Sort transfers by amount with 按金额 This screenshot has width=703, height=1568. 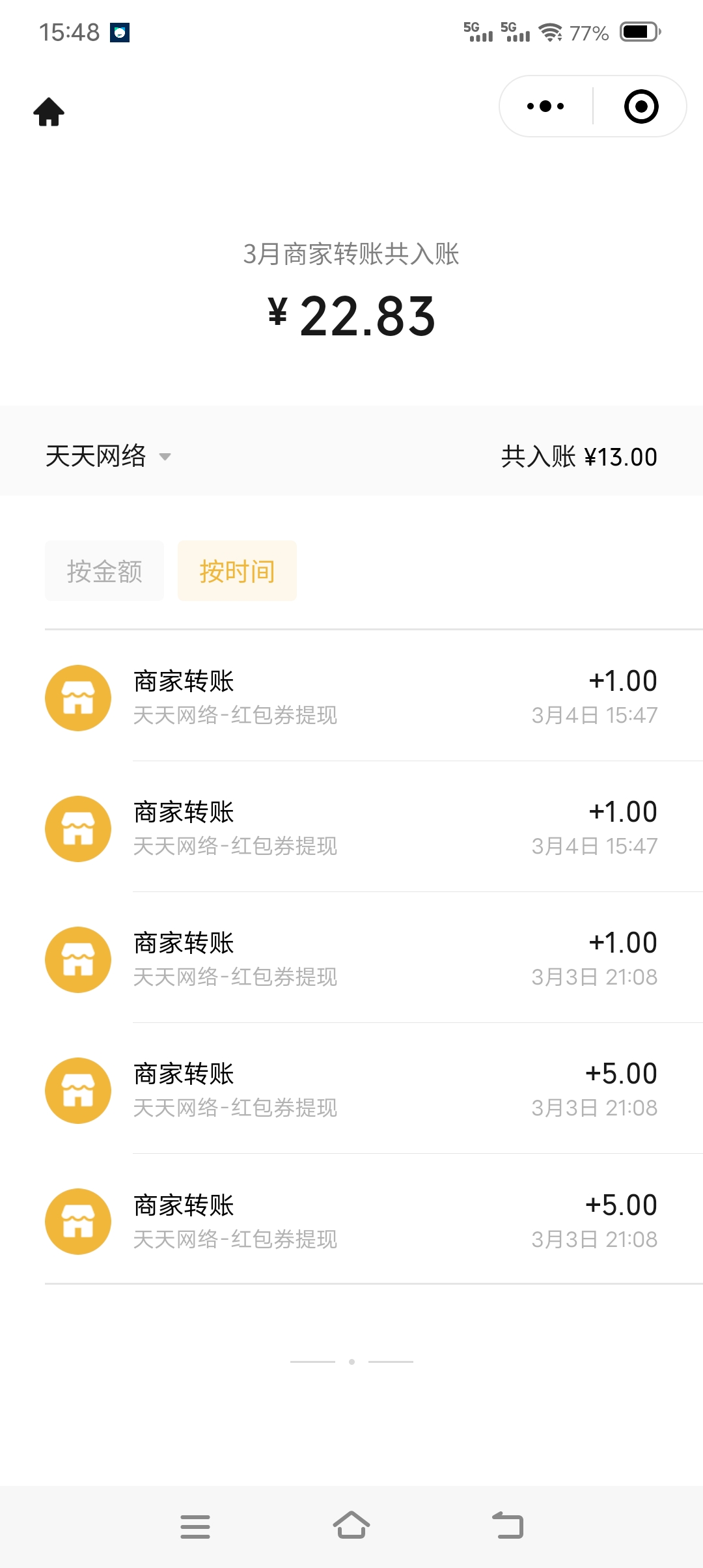104,571
